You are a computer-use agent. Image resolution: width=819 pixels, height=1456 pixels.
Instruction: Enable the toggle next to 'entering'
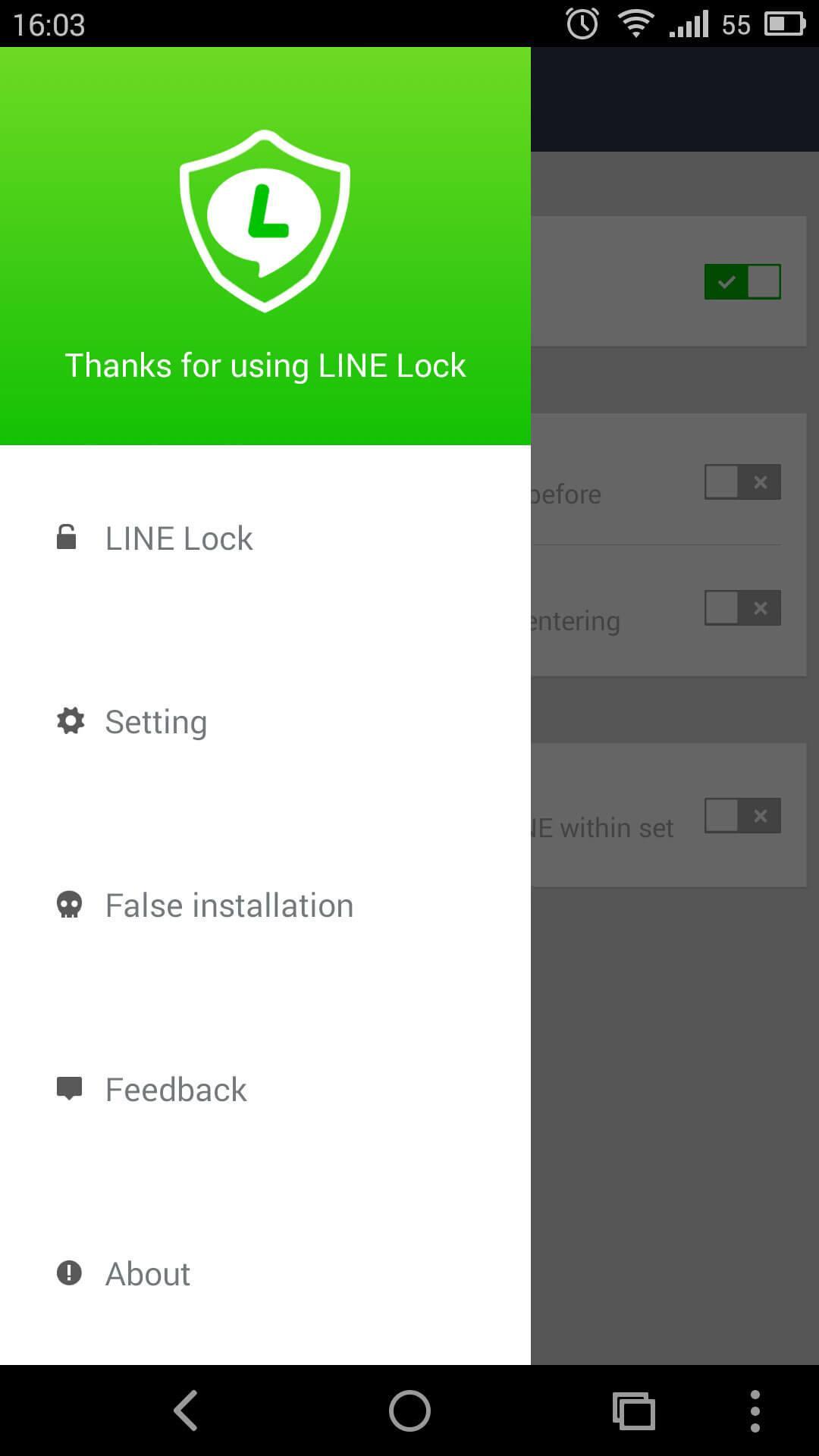click(x=742, y=607)
